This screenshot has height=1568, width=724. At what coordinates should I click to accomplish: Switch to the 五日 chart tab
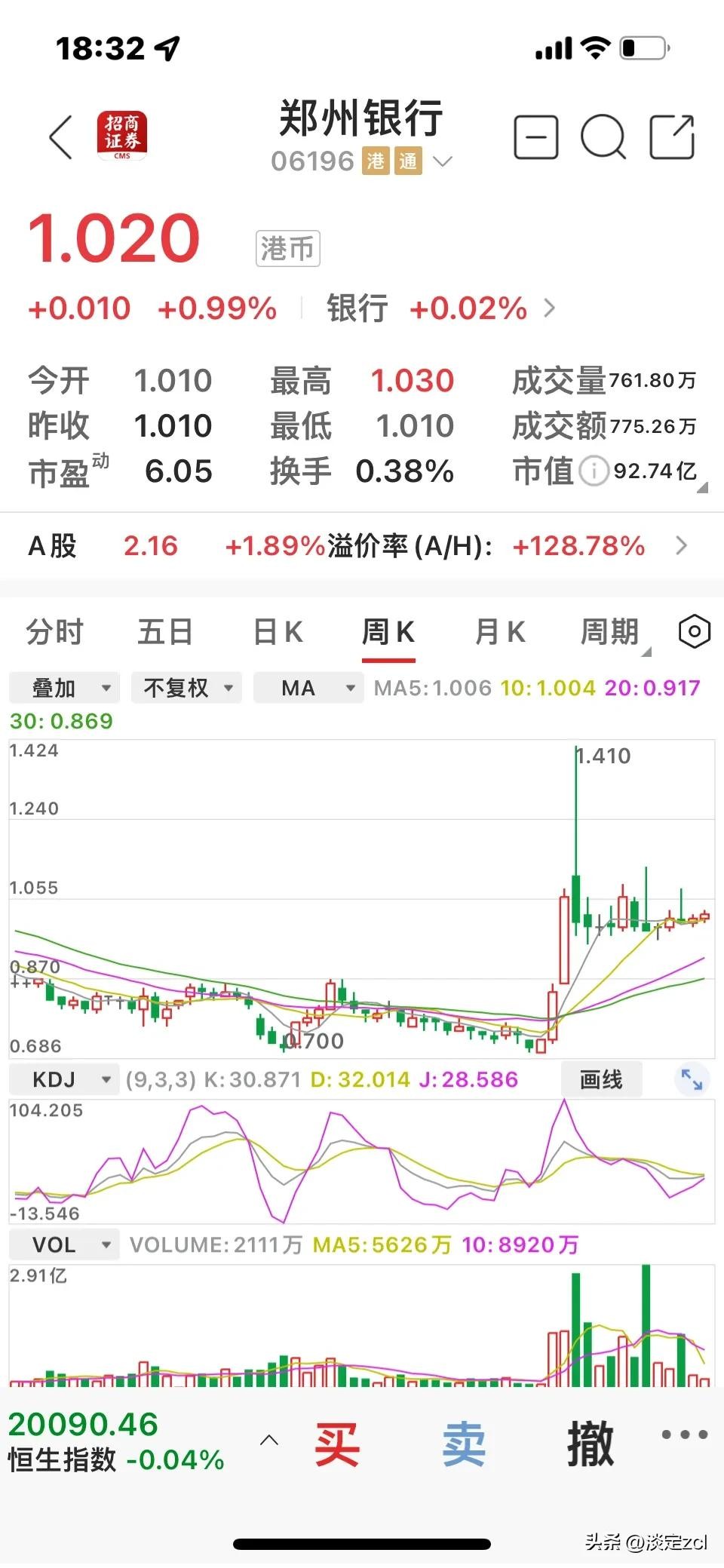click(165, 632)
